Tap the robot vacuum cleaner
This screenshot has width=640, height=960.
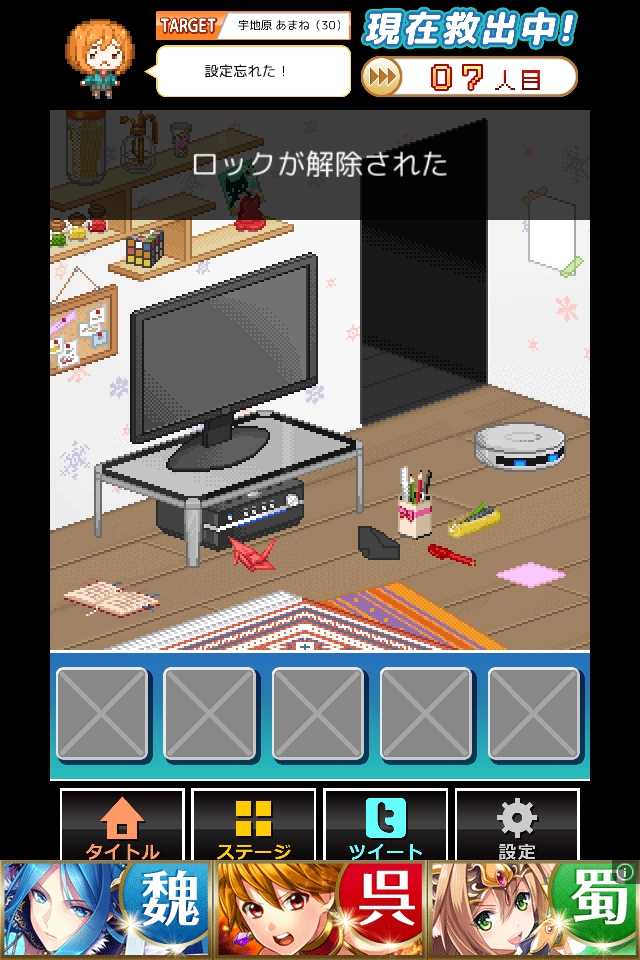(x=519, y=446)
